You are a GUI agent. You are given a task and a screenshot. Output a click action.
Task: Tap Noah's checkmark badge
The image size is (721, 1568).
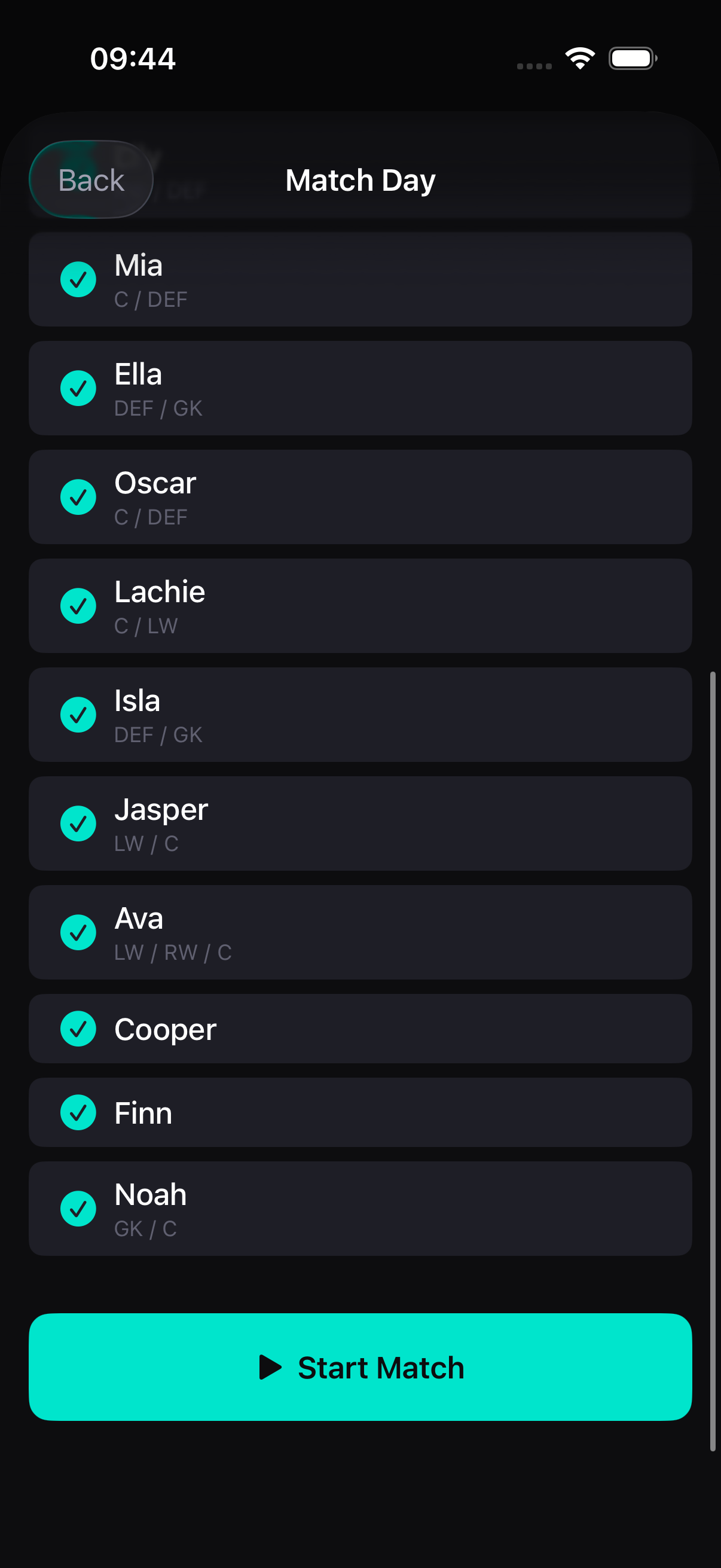78,1208
